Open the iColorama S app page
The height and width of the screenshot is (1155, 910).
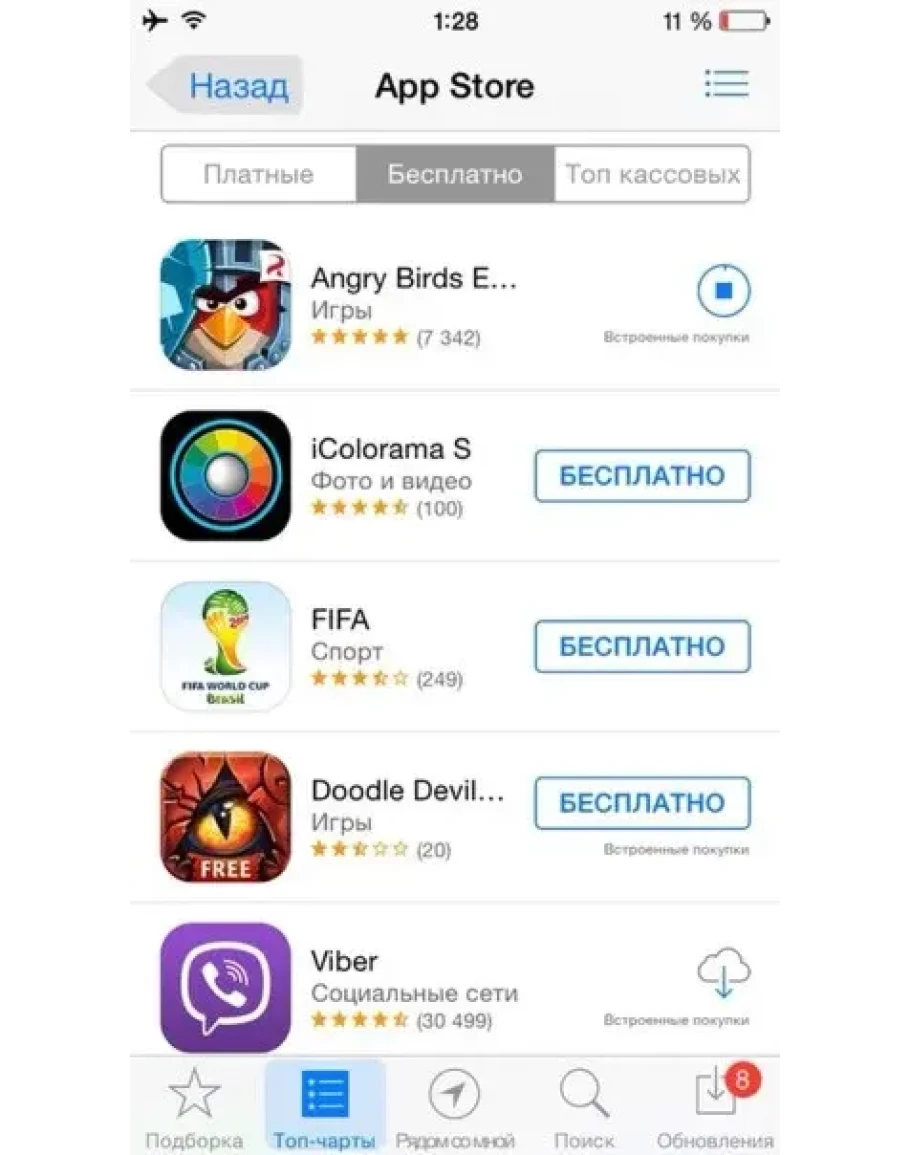coord(391,450)
